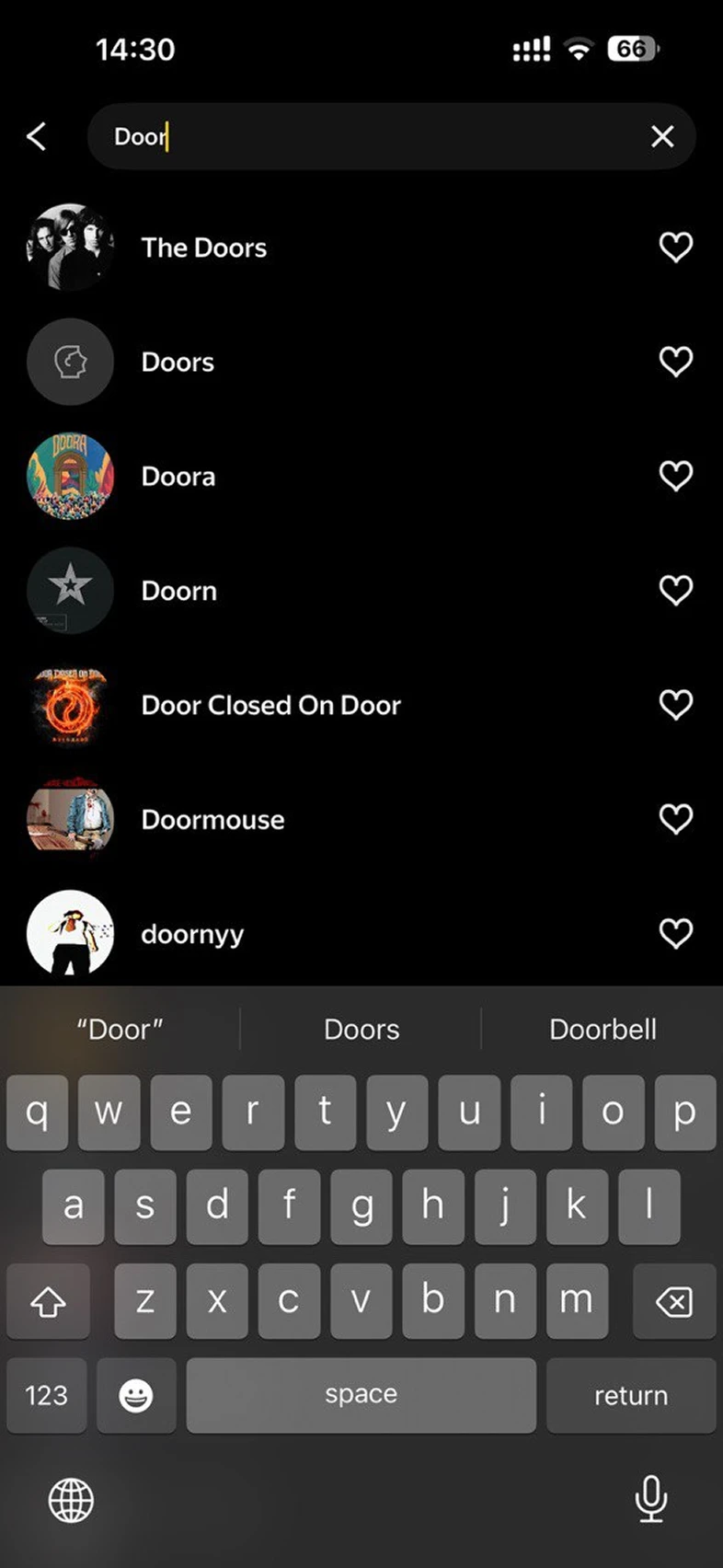
Task: Hit the return key on keyboard
Action: coord(631,1395)
